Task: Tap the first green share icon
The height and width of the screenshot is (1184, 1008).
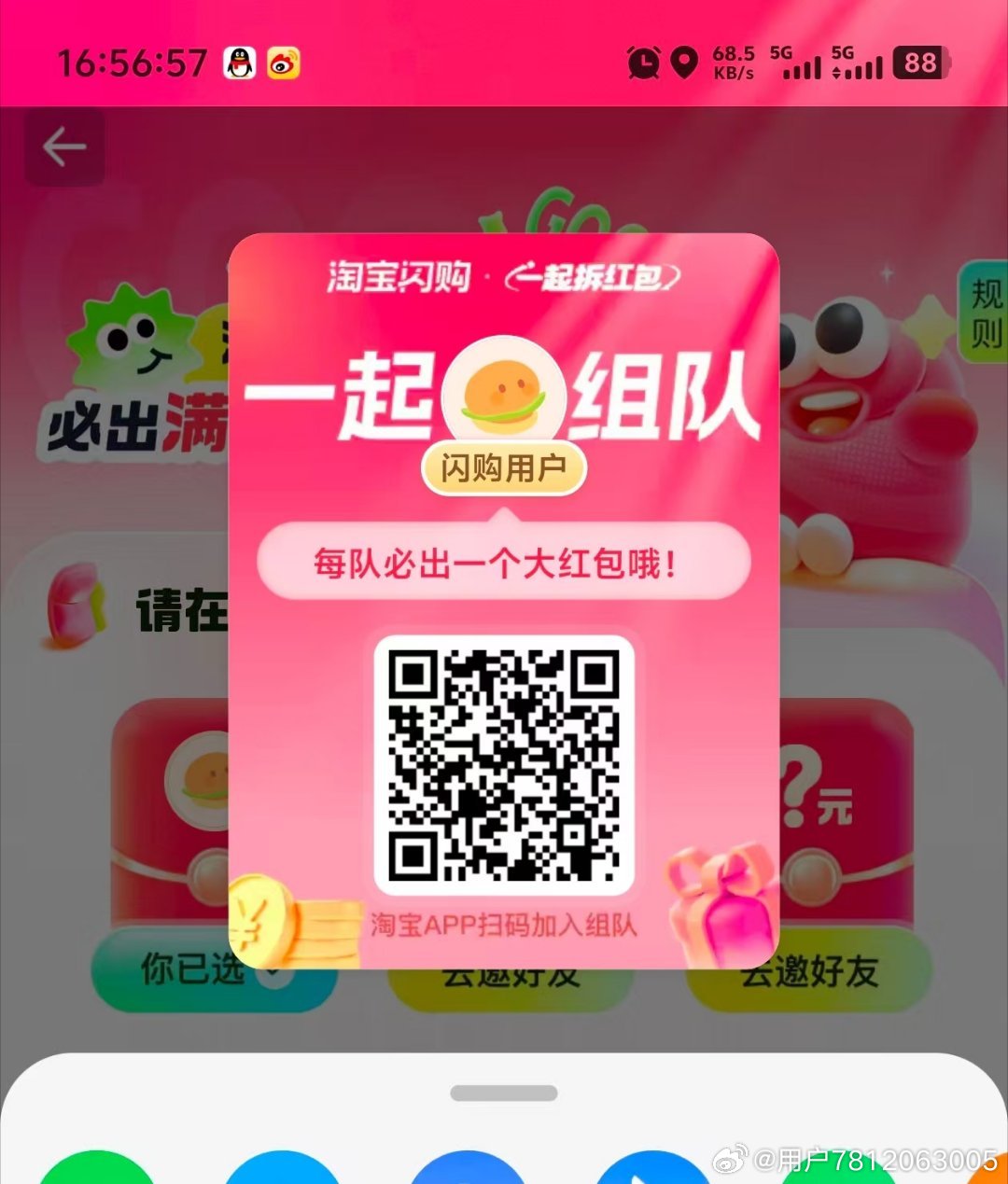Action: pos(97,1170)
